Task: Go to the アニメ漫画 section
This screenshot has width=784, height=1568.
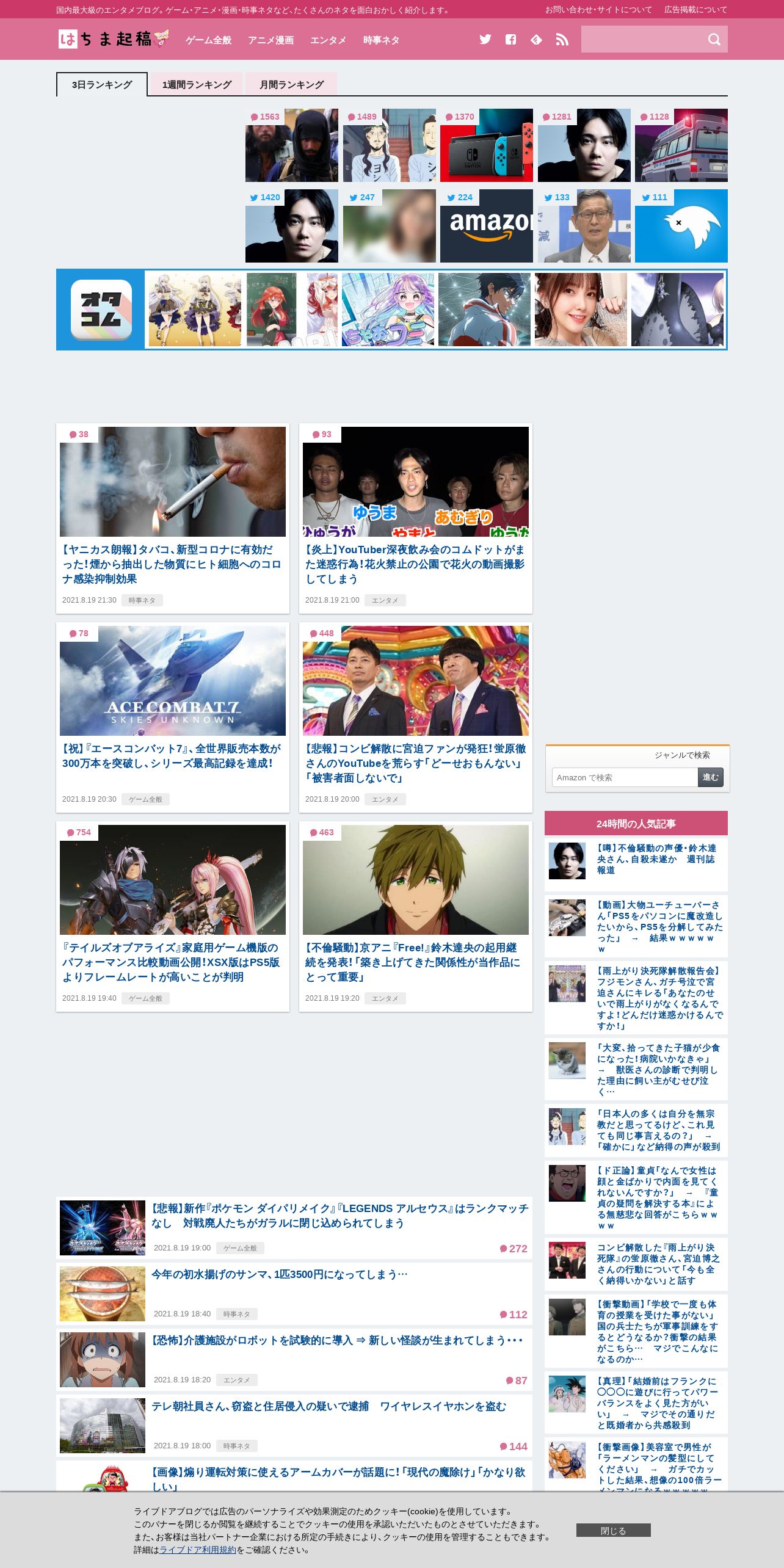Action: coord(271,40)
